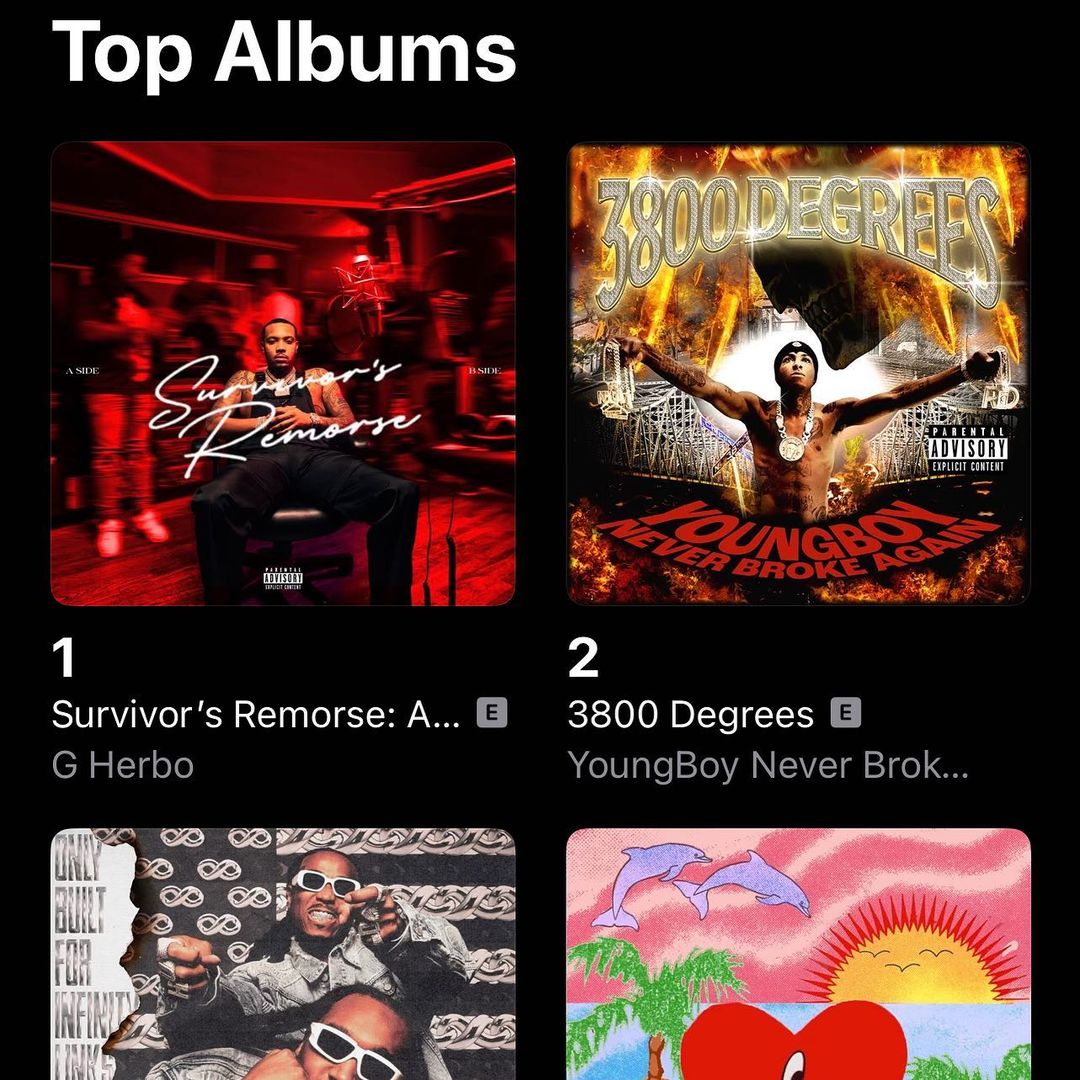Open 3800 Degrees album by YoungBoy

pyautogui.click(x=799, y=373)
